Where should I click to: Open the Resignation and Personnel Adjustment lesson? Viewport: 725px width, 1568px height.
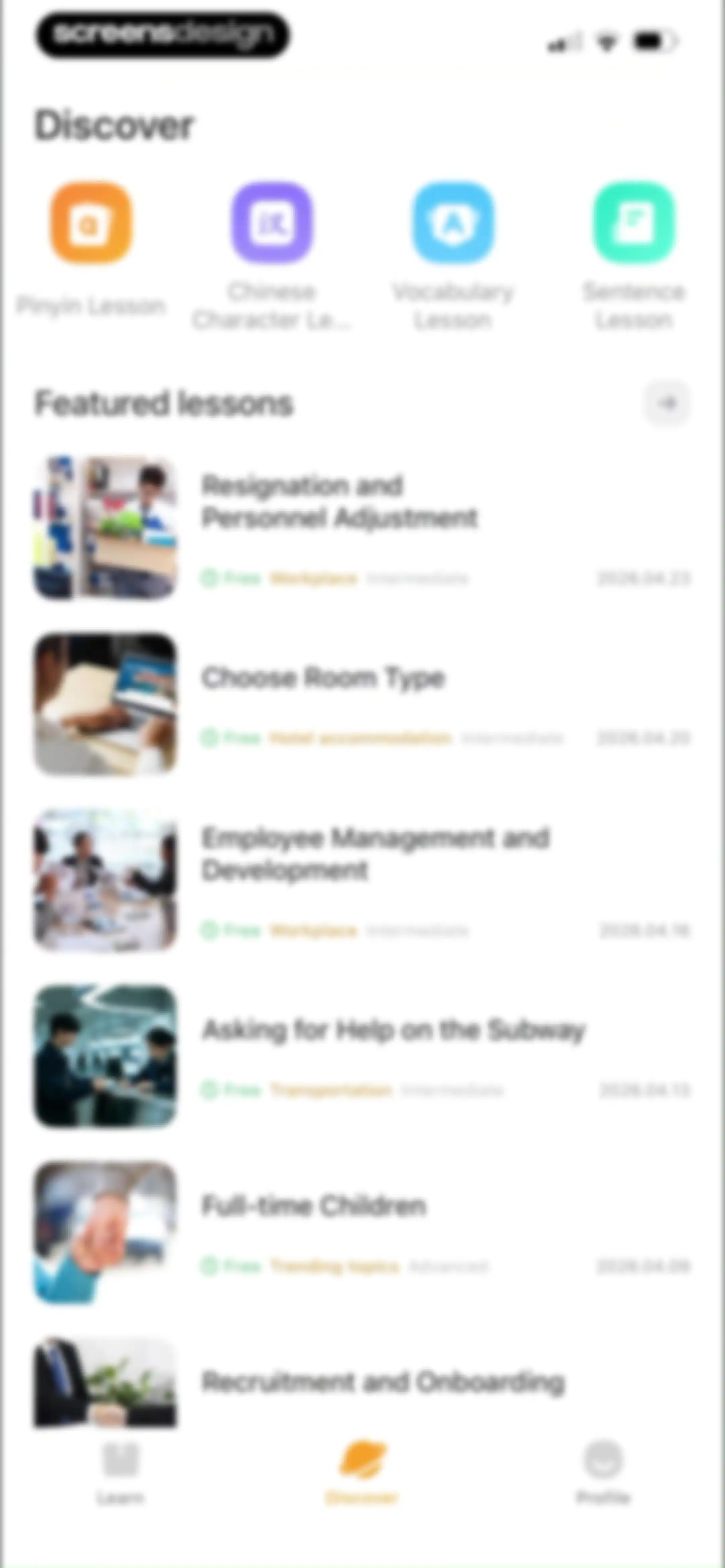click(x=362, y=528)
